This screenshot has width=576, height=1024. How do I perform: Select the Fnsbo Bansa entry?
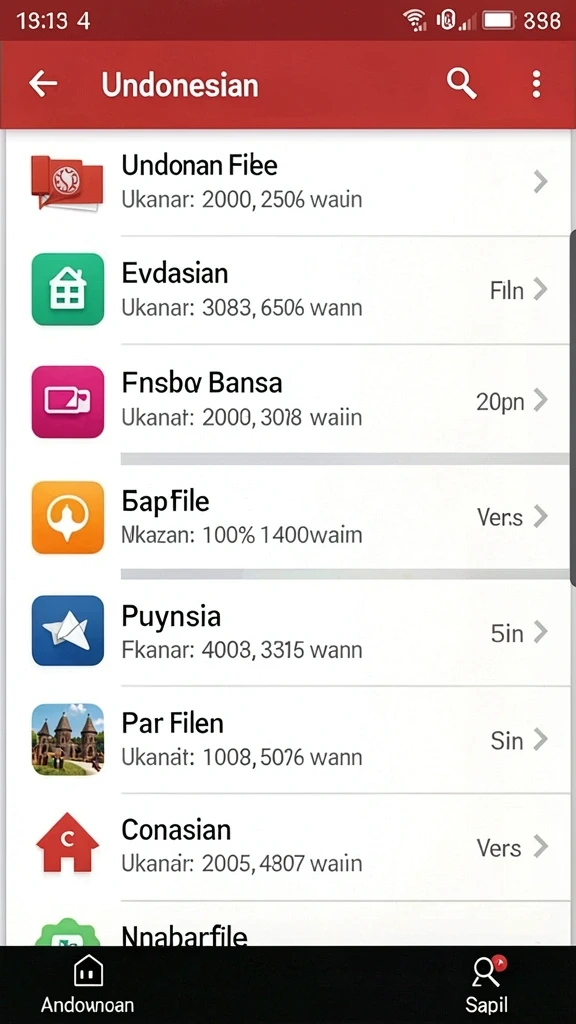point(288,399)
